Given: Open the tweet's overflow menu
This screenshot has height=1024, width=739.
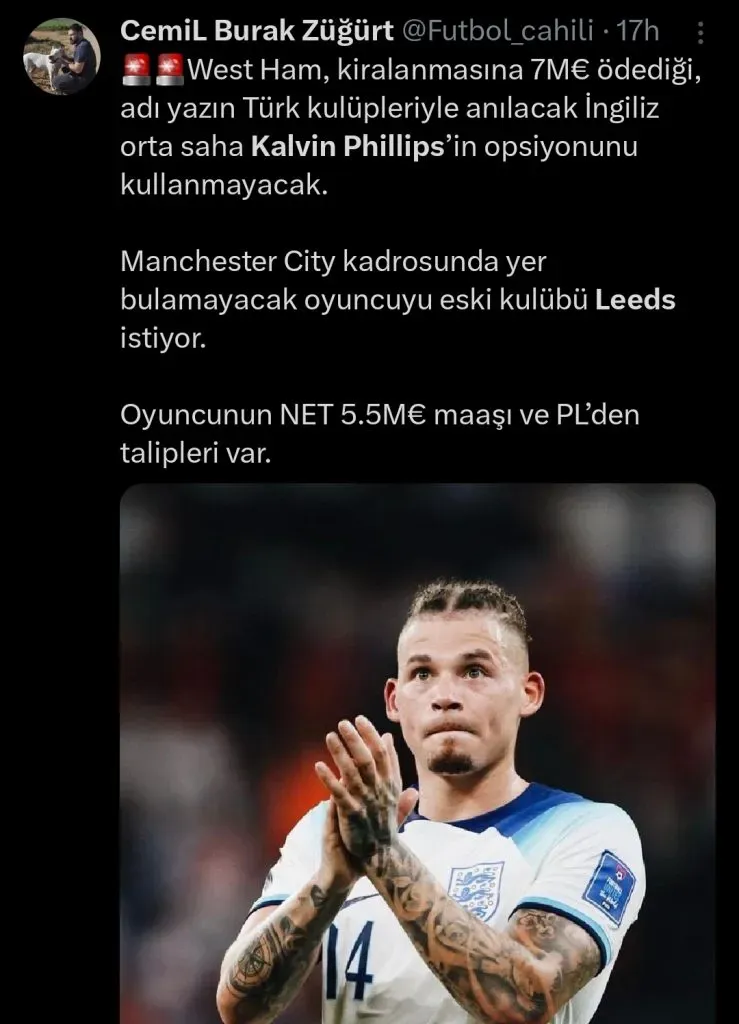Looking at the screenshot, I should (x=700, y=33).
